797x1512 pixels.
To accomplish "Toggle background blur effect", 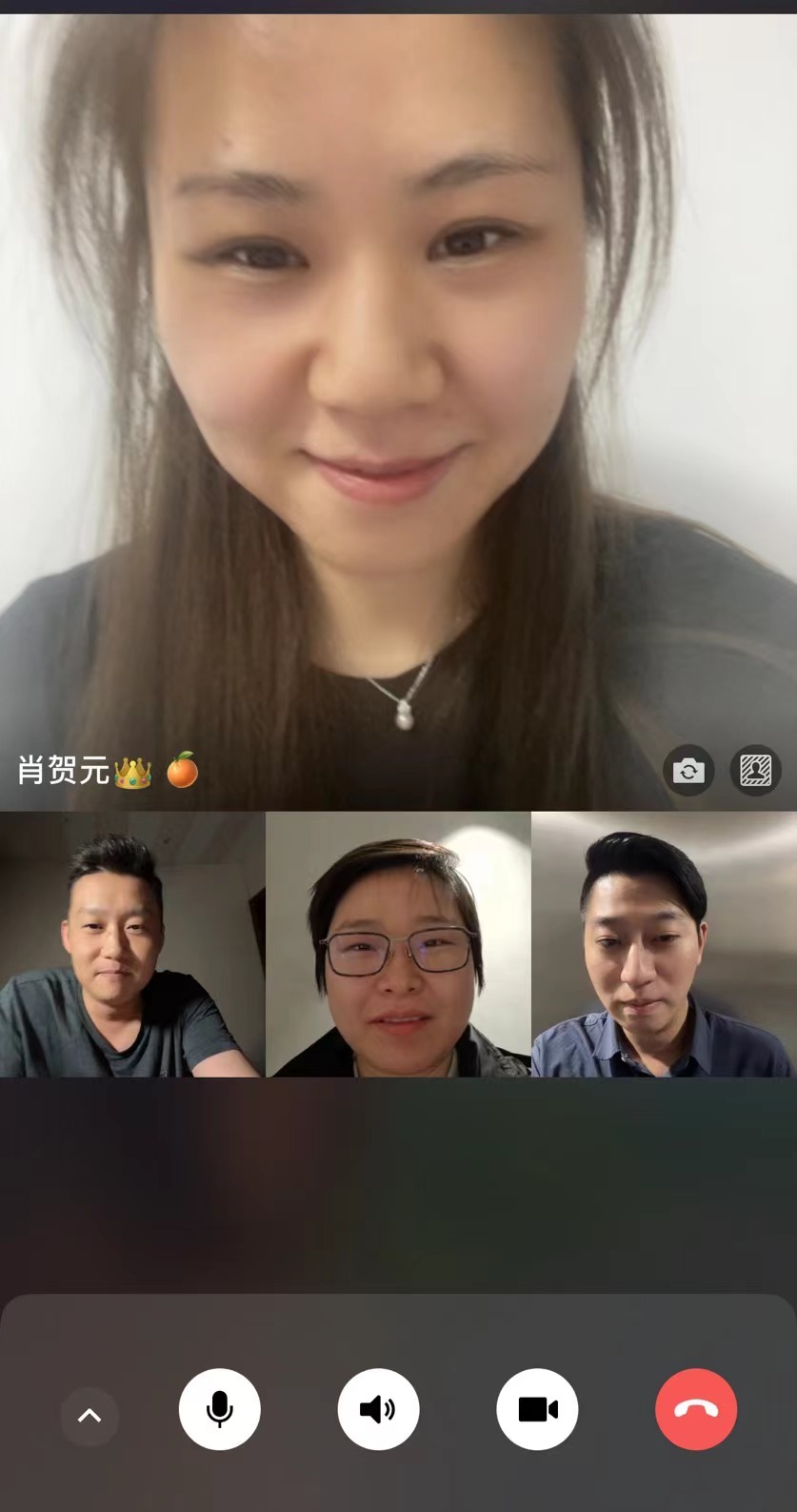I will [755, 770].
